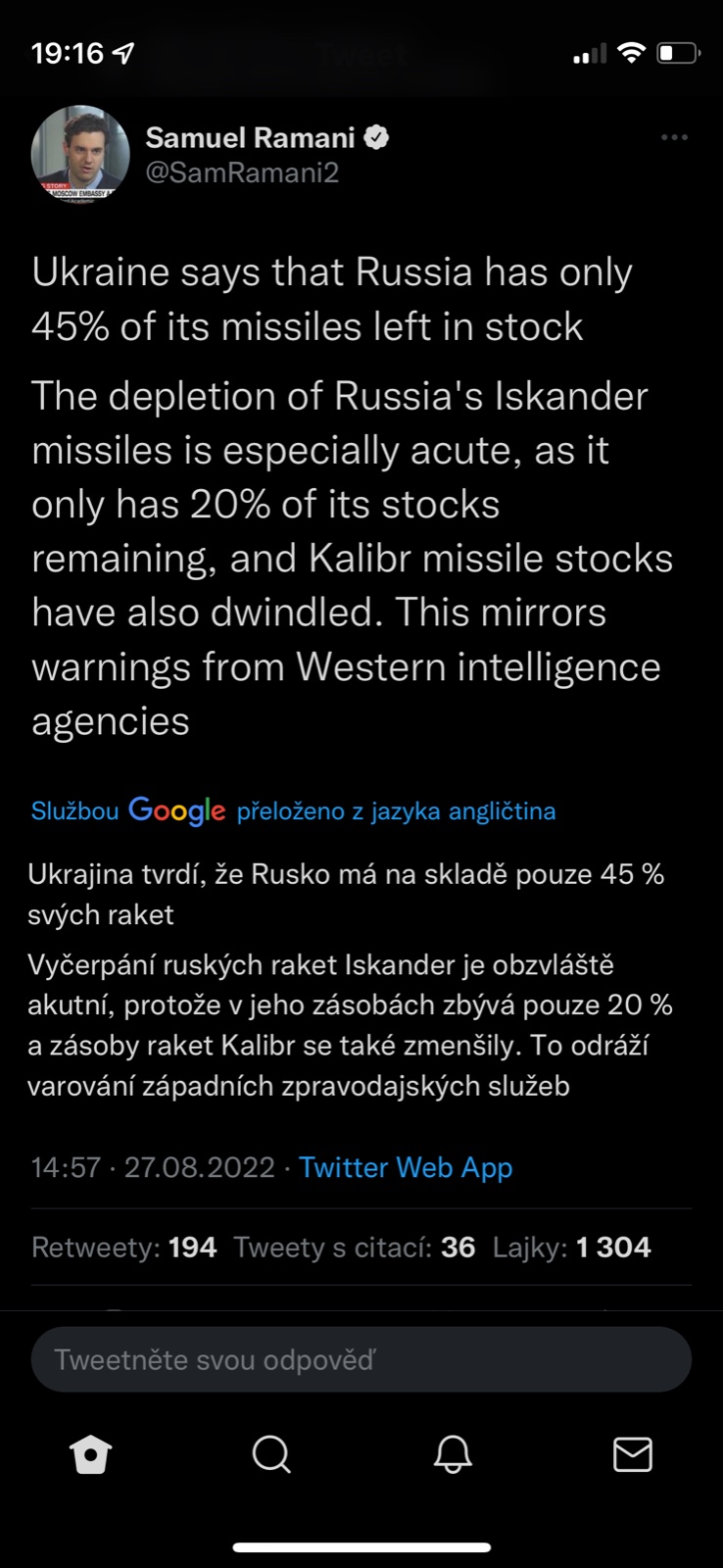
Task: Switch to the Home tab
Action: 91,1454
